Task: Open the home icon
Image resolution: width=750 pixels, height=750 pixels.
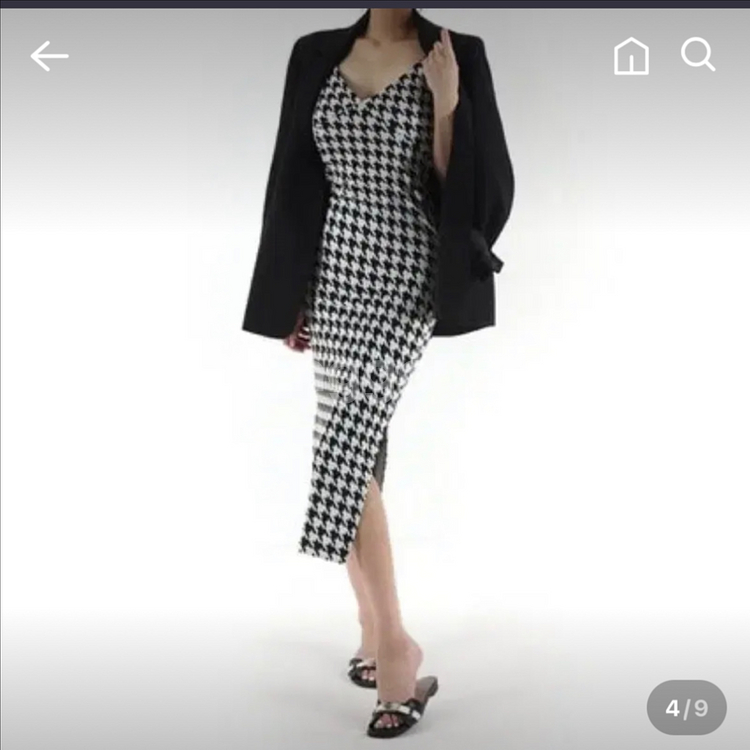Action: (x=631, y=56)
